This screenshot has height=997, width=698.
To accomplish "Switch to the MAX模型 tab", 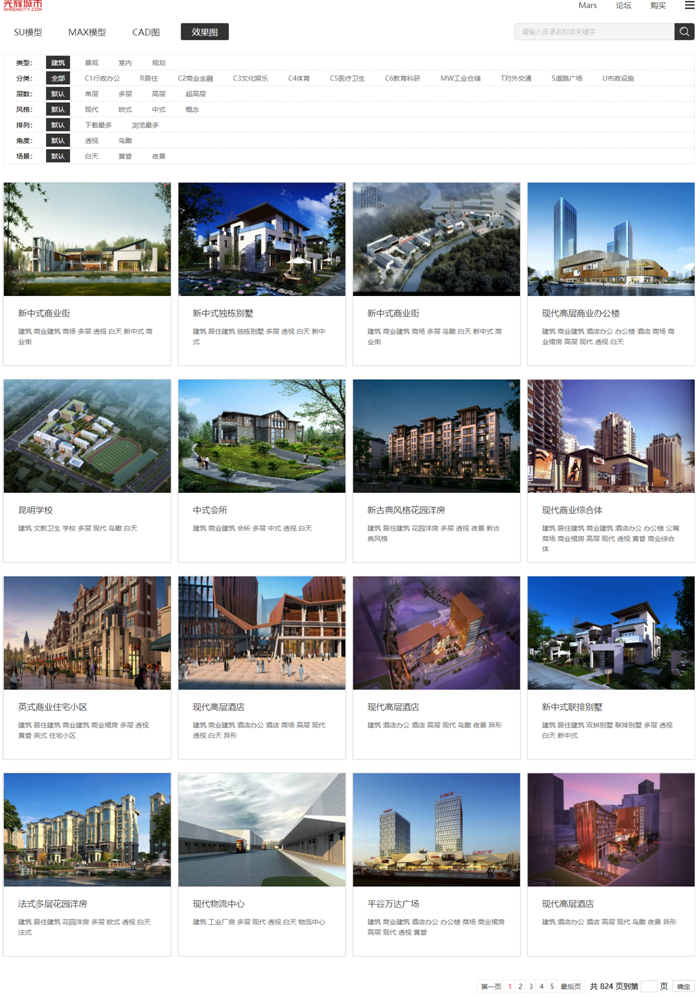I will click(x=87, y=32).
